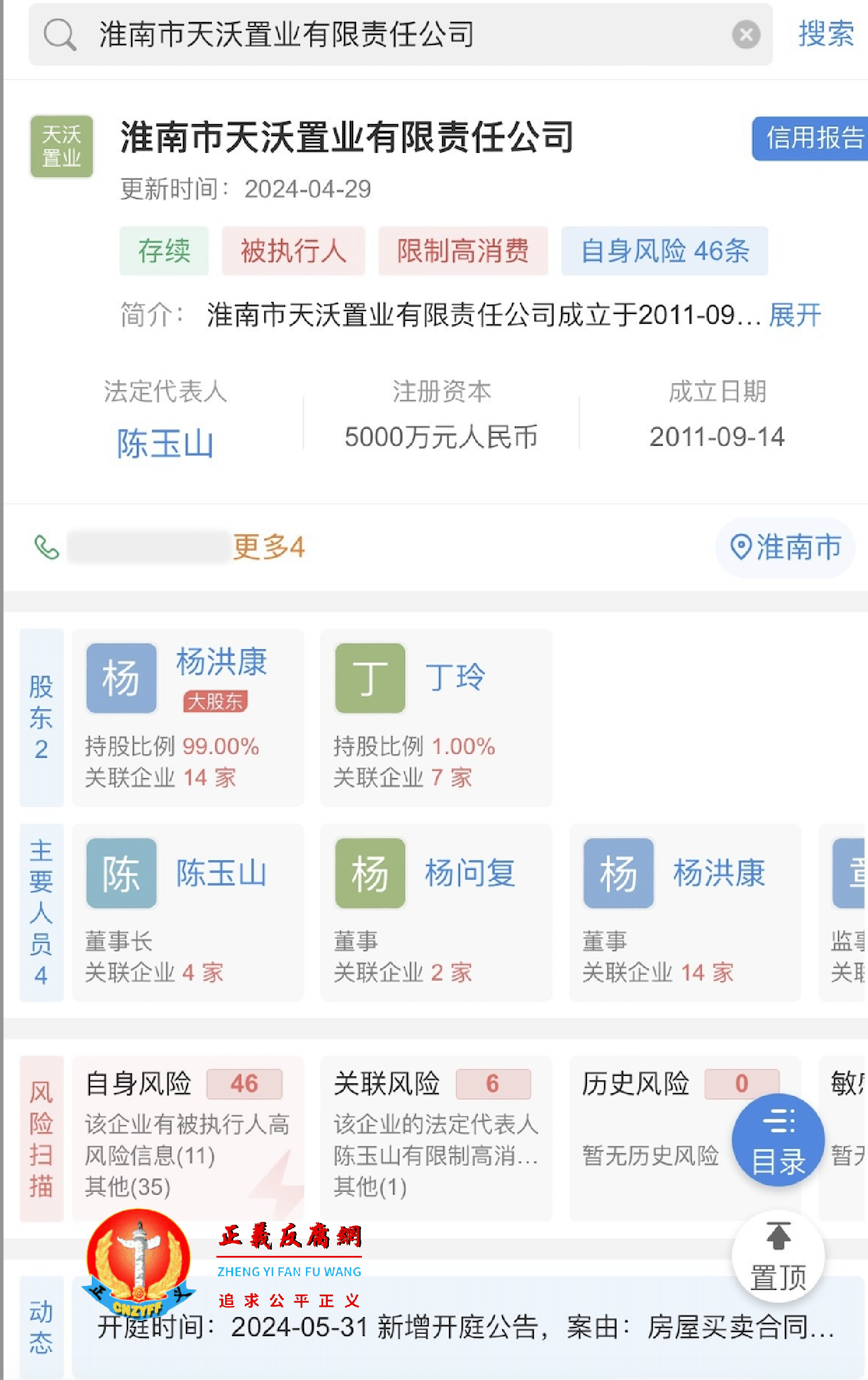Click the 限制高消费 status tag
The image size is (868, 1380).
pyautogui.click(x=464, y=251)
